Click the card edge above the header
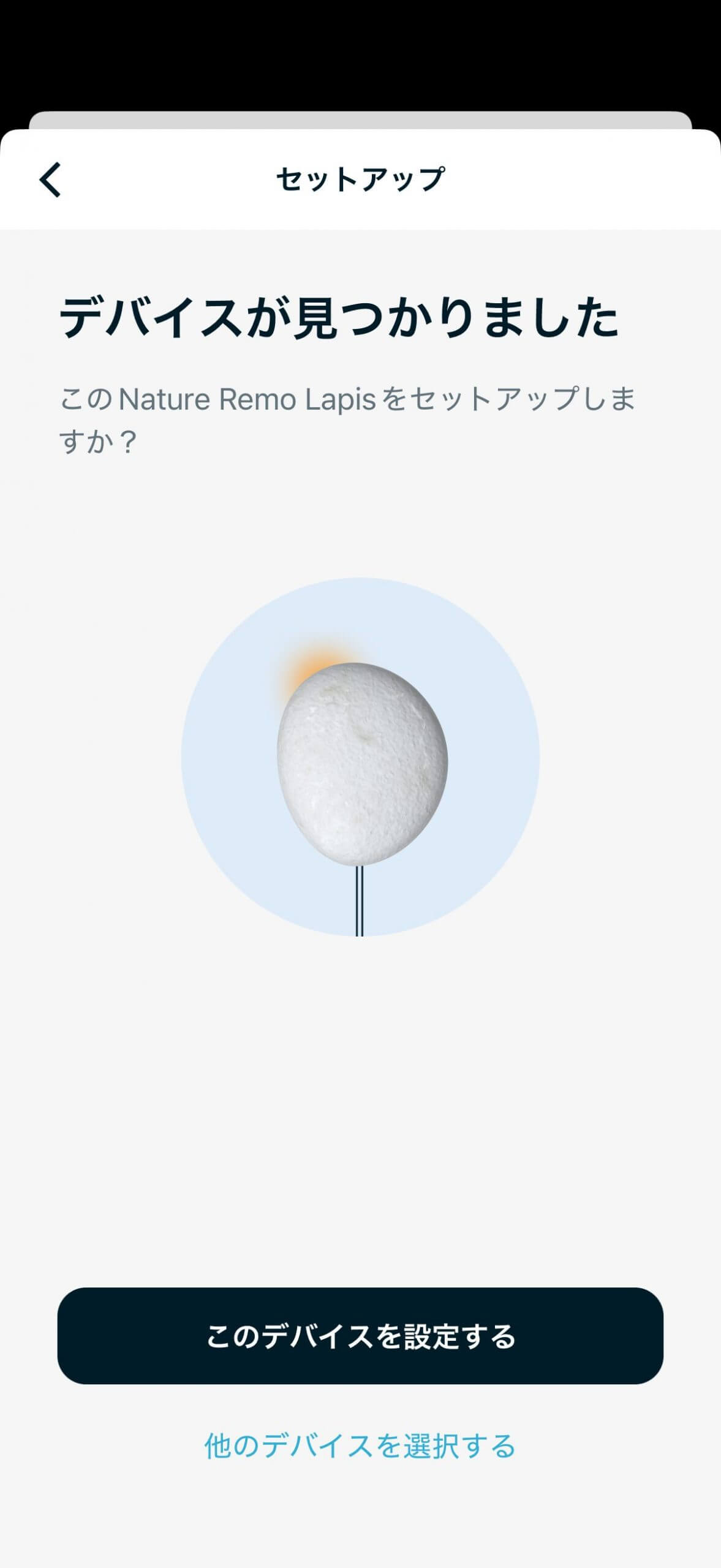 point(360,121)
